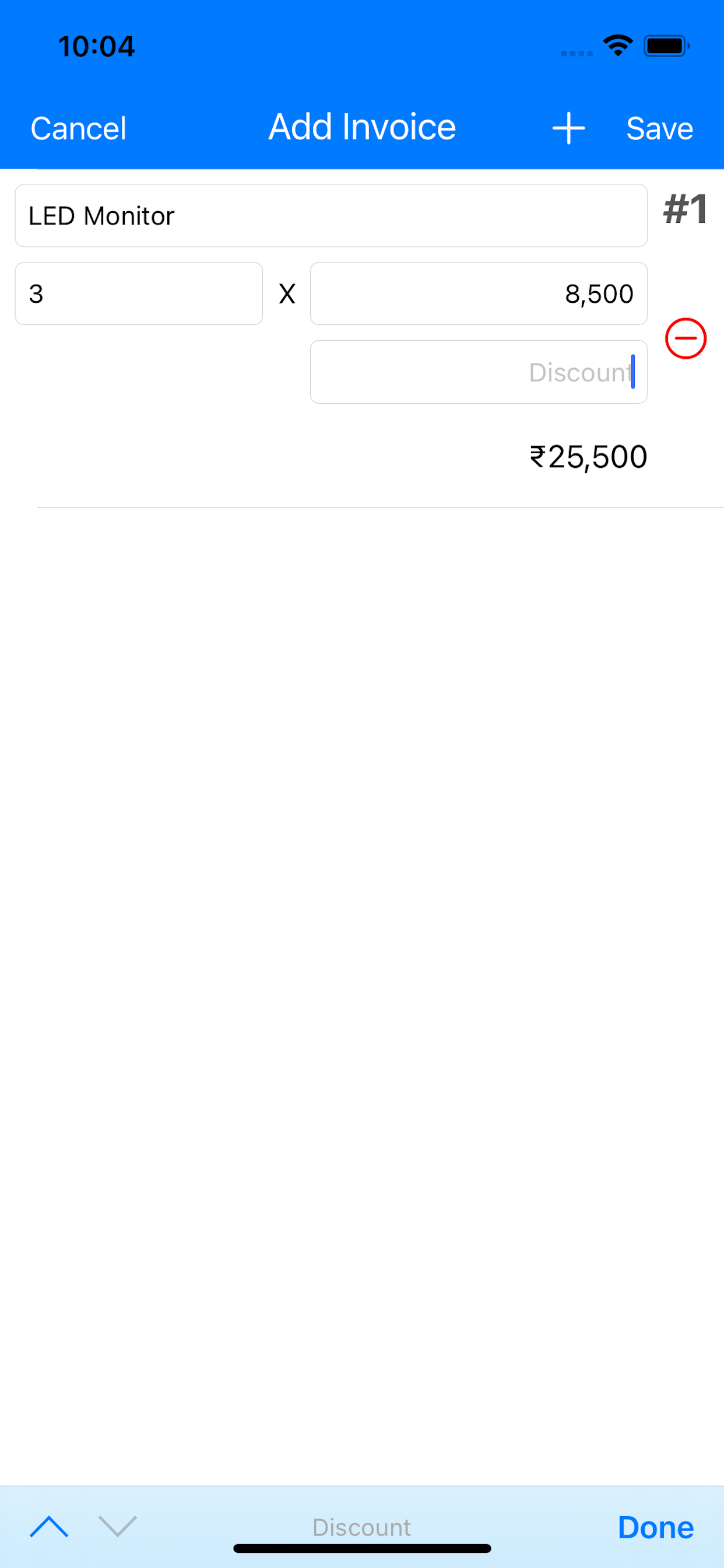The height and width of the screenshot is (1568, 724).
Task: Edit the price field showing 8,500
Action: pyautogui.click(x=479, y=293)
